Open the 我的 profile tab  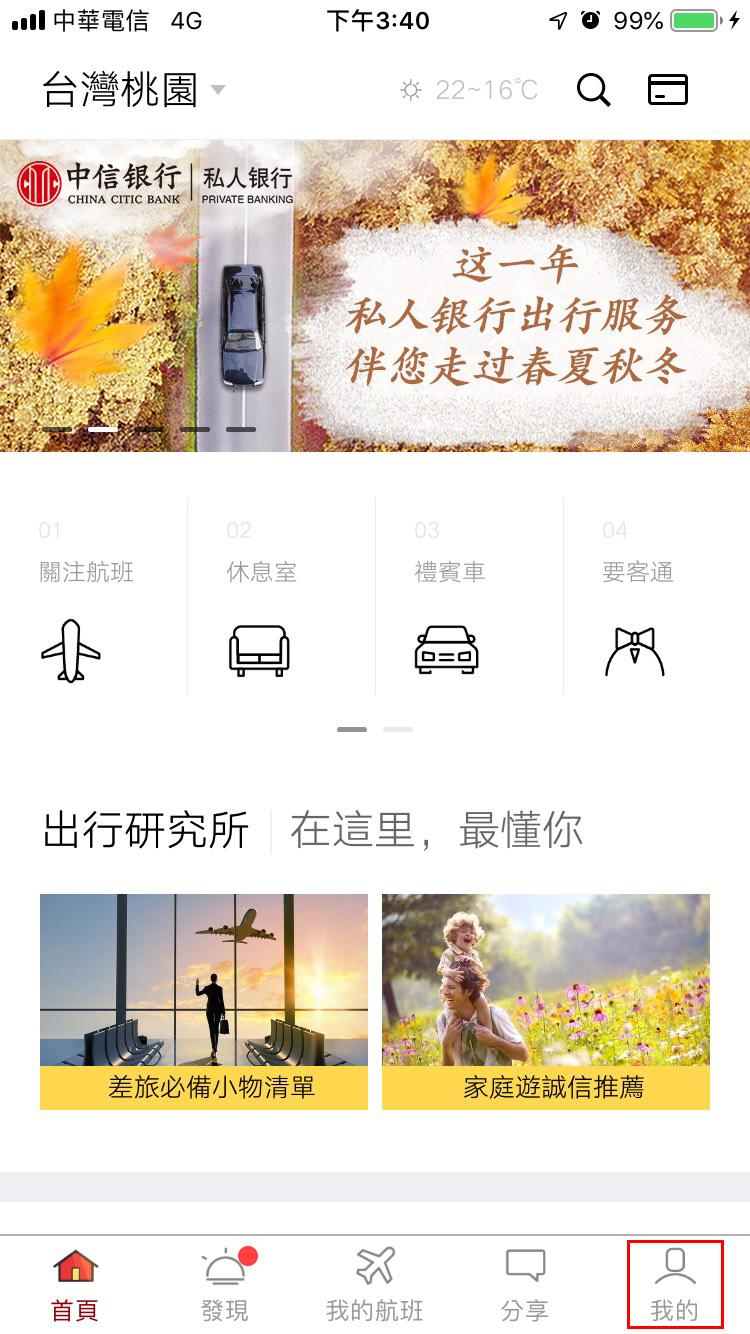tap(675, 1285)
